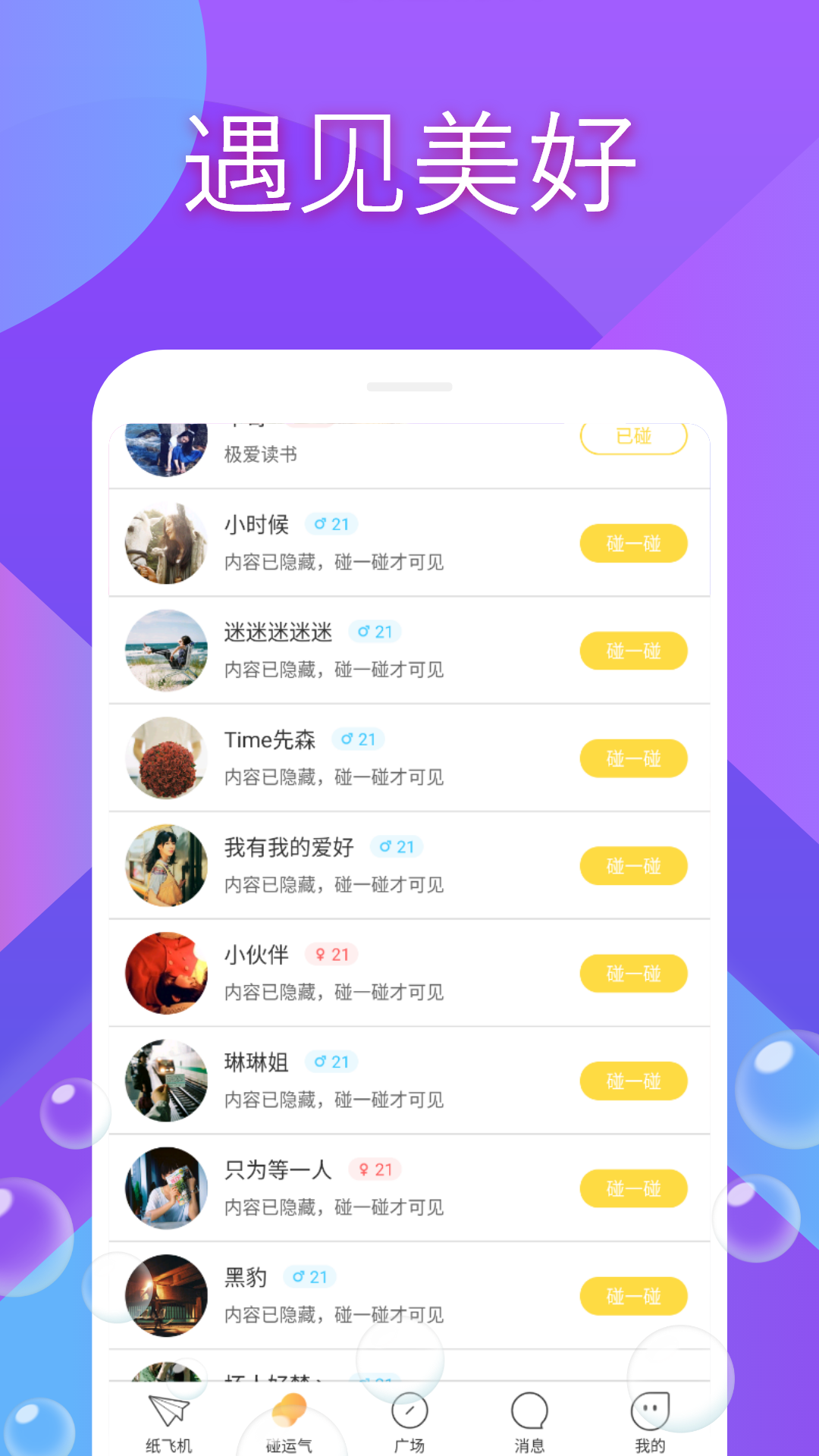Tap 碰一碰 for 只为等一人
Image resolution: width=819 pixels, height=1456 pixels.
[634, 1189]
